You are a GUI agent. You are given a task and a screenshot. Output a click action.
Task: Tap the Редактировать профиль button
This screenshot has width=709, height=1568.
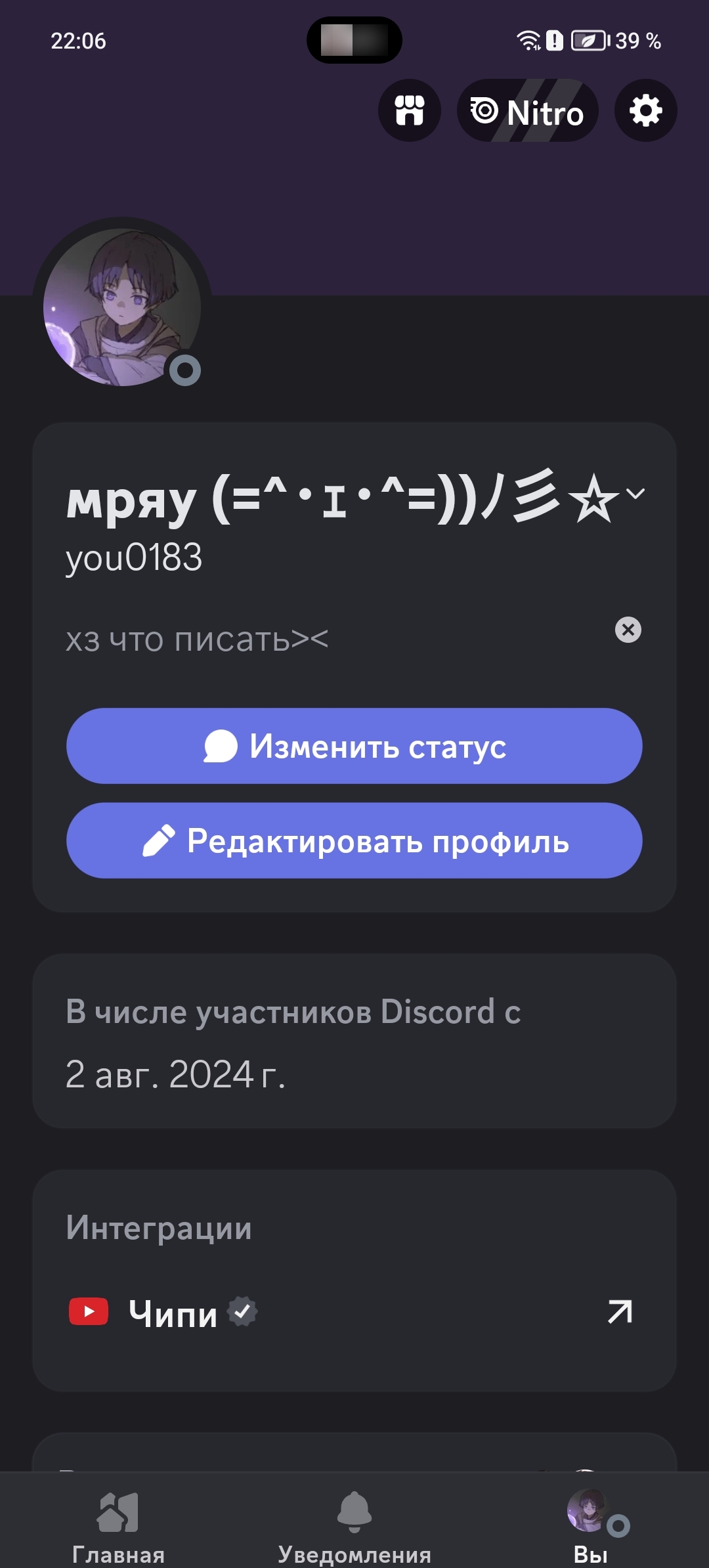pos(354,840)
